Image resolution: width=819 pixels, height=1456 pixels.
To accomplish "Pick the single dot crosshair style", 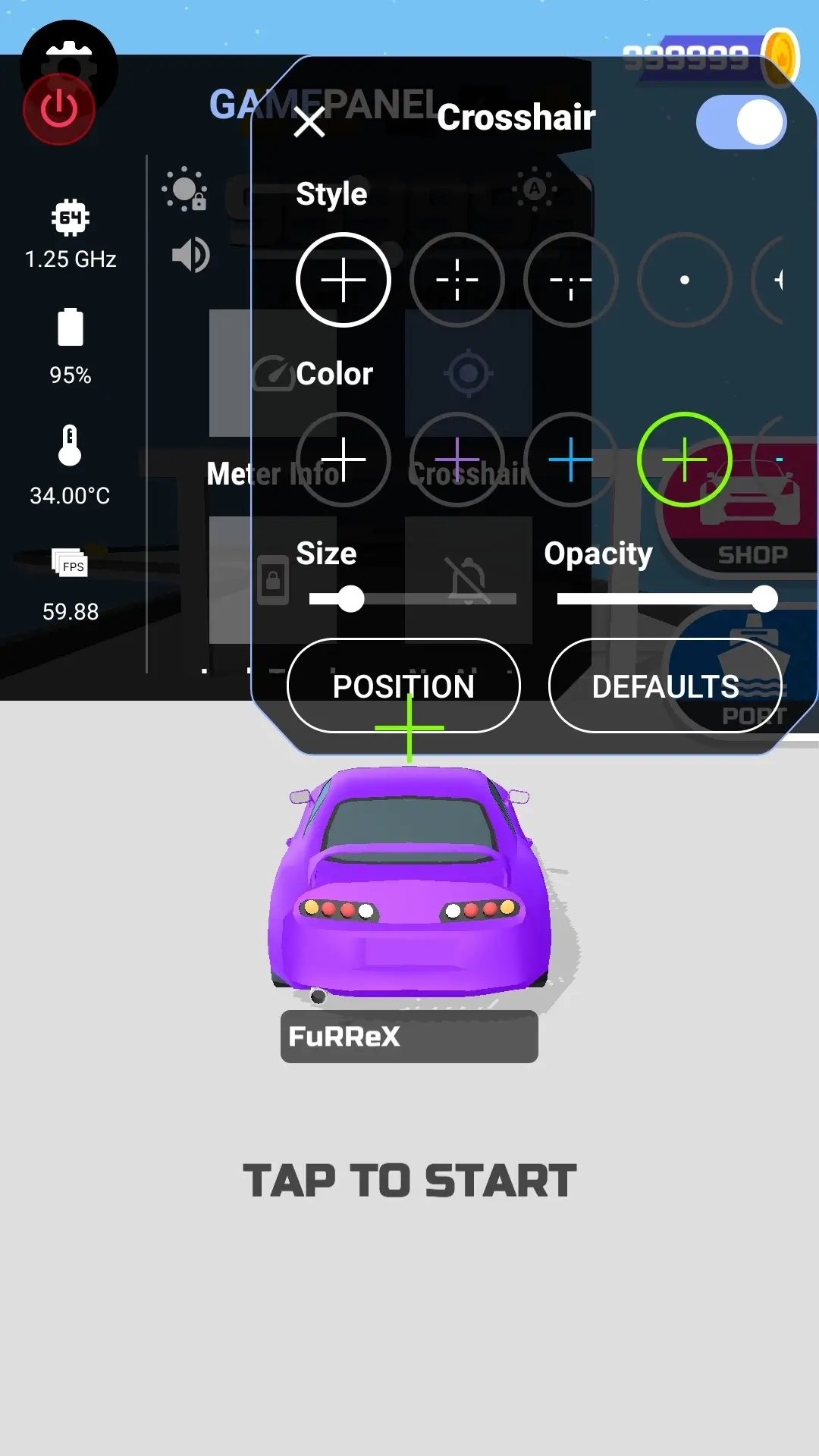I will pyautogui.click(x=685, y=280).
